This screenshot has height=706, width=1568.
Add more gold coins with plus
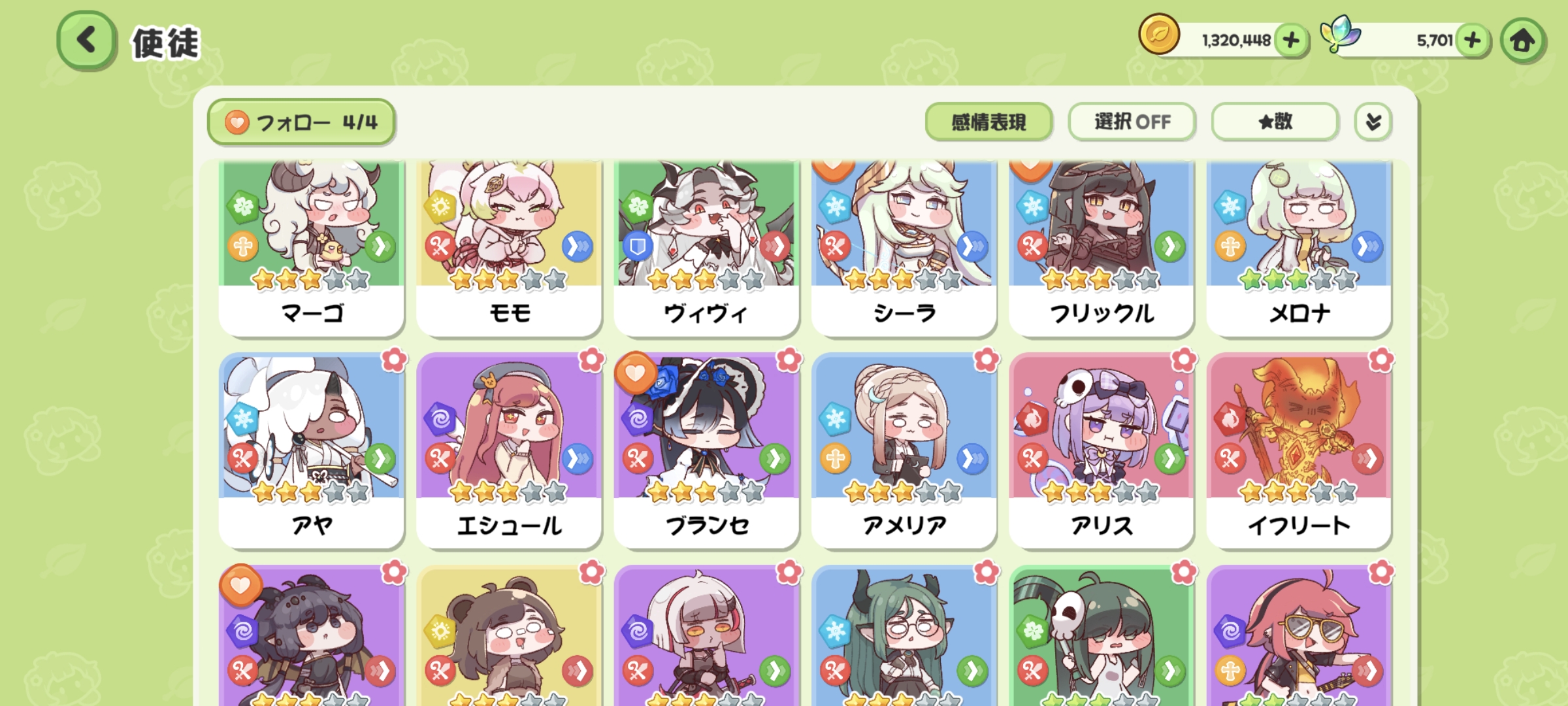tap(1291, 41)
